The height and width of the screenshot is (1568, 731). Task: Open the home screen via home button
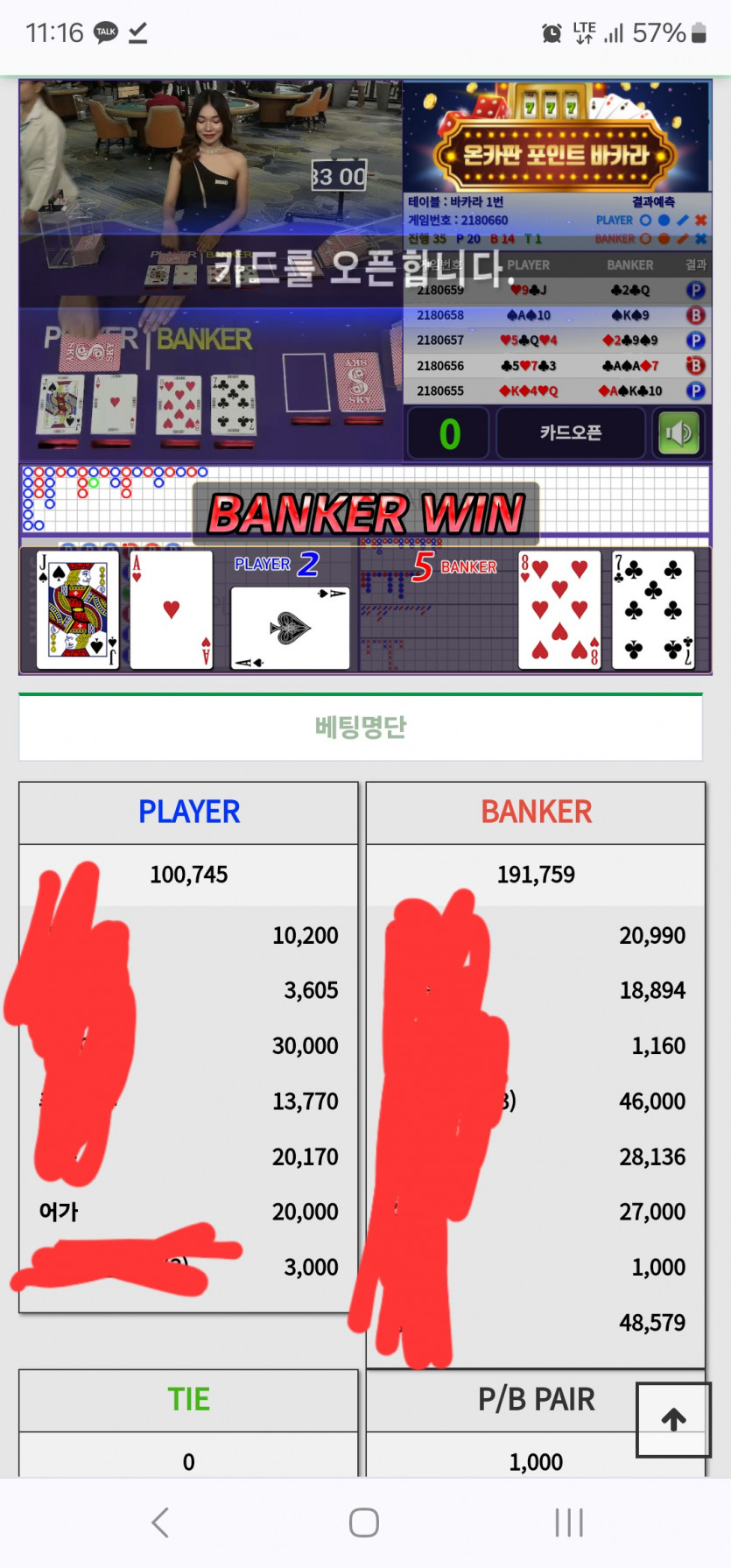point(364,1522)
